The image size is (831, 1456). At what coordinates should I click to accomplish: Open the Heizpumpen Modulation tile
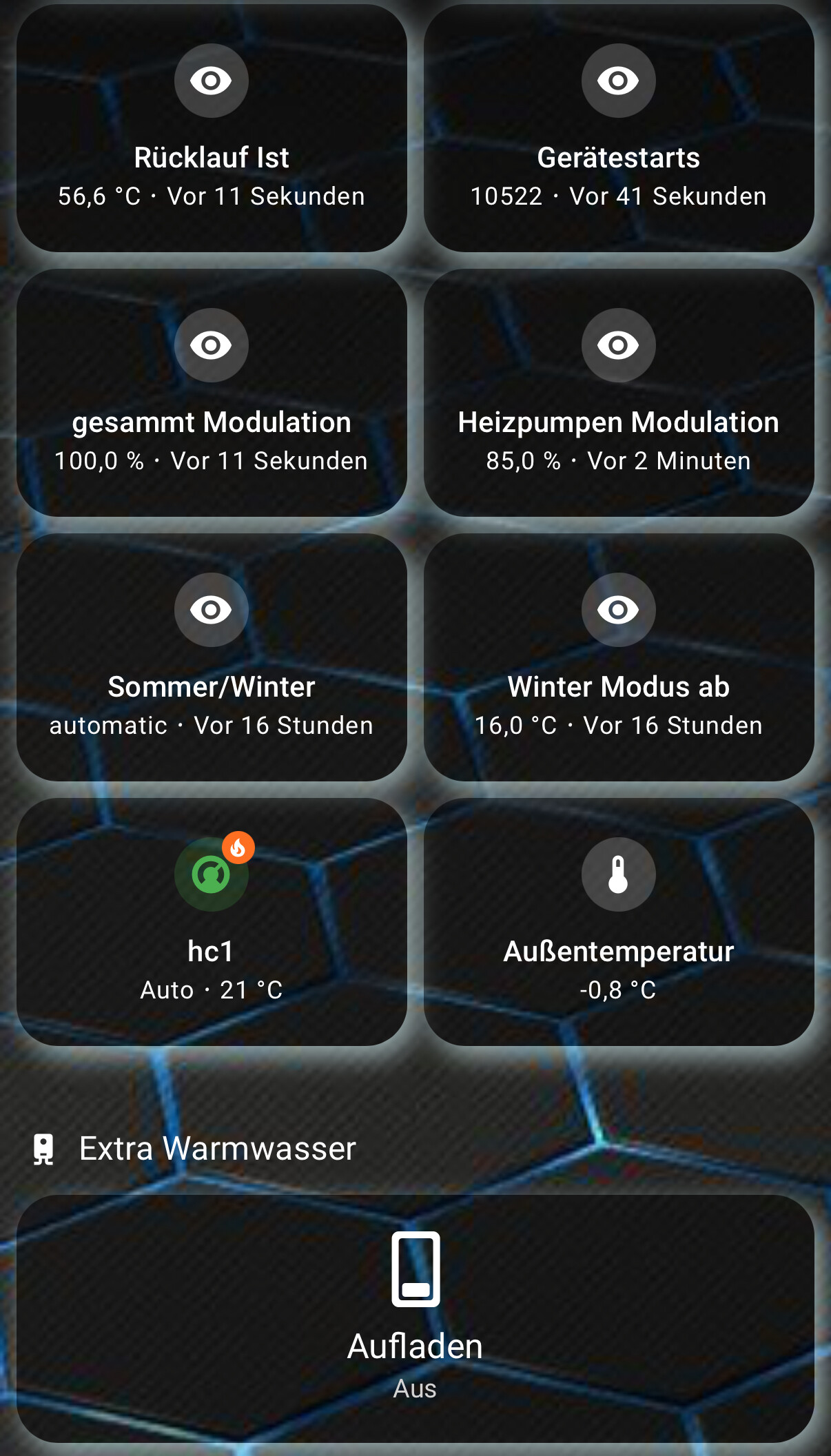pyautogui.click(x=619, y=393)
